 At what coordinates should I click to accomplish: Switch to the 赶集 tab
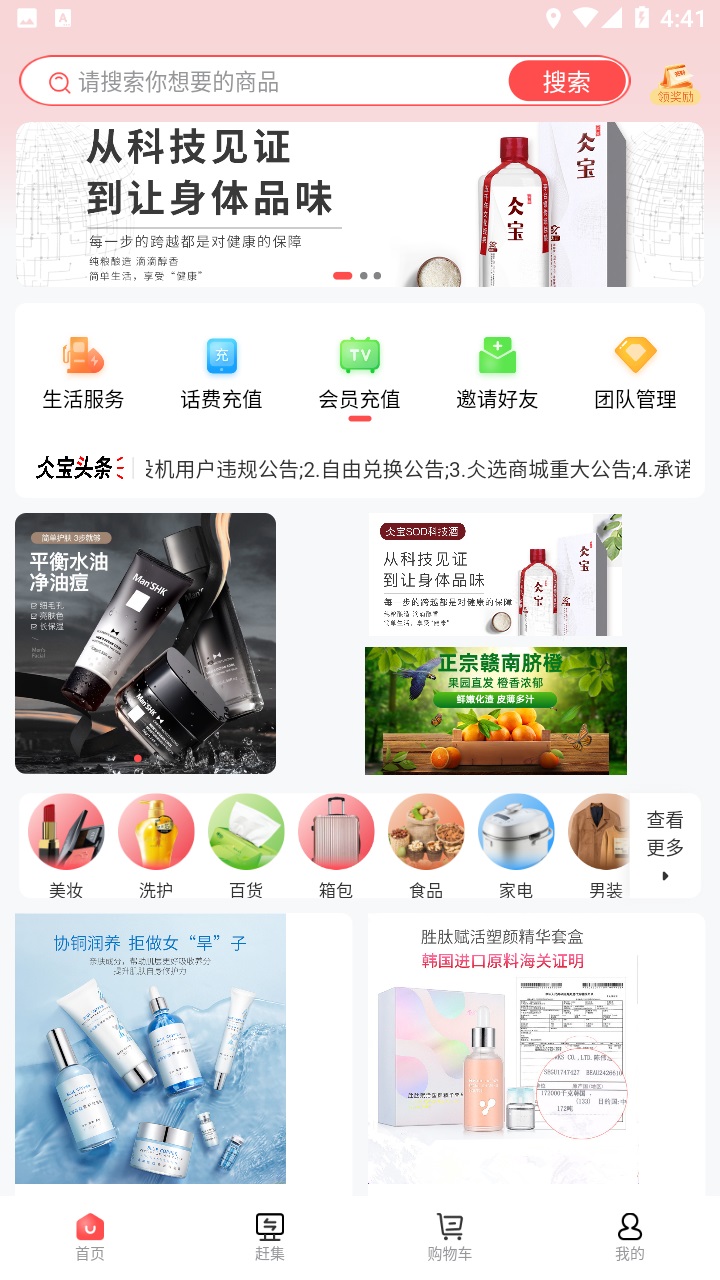pos(270,1236)
